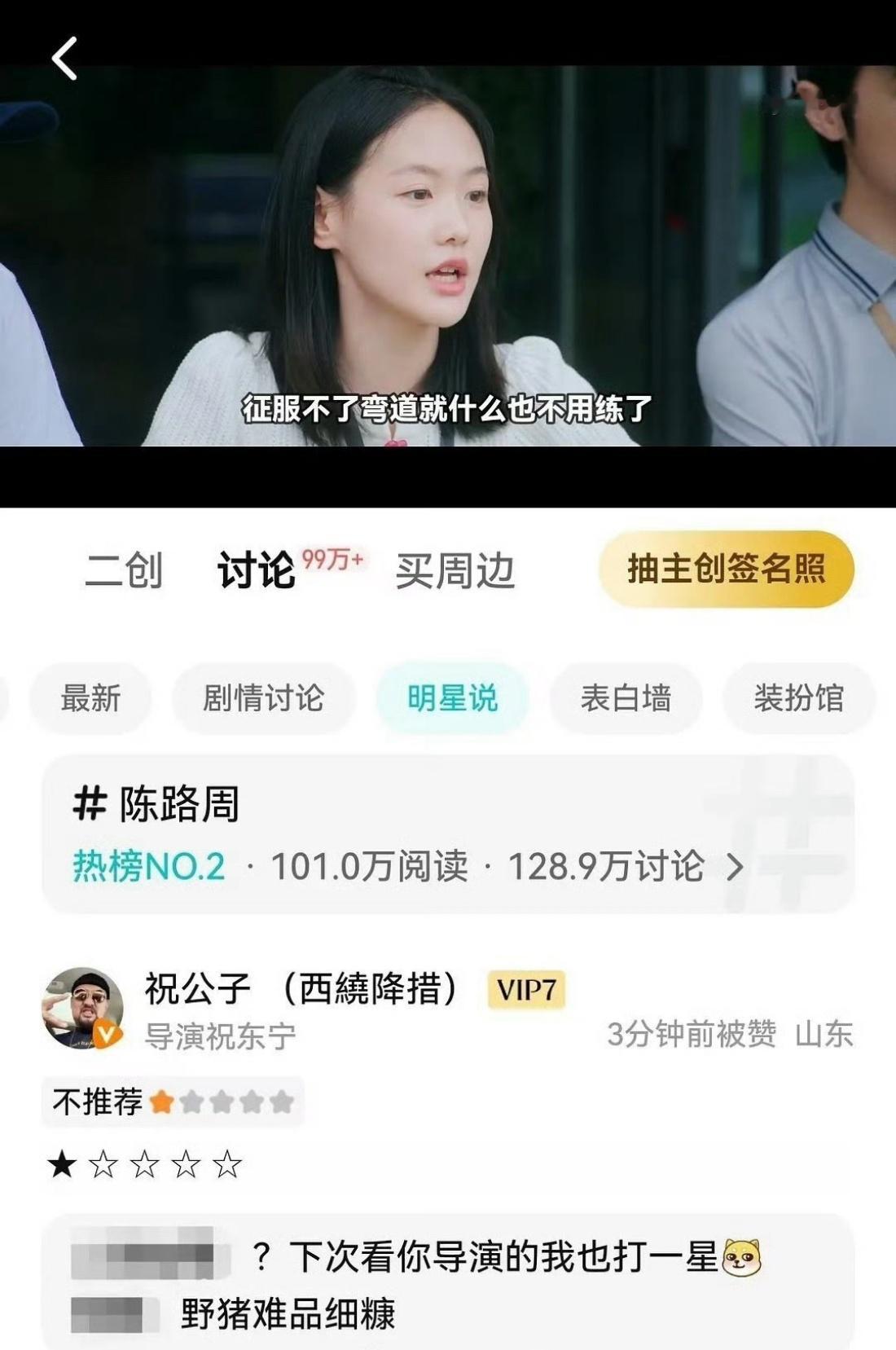View 祝公子's profile avatar
The width and height of the screenshot is (896, 1350).
pyautogui.click(x=82, y=1009)
